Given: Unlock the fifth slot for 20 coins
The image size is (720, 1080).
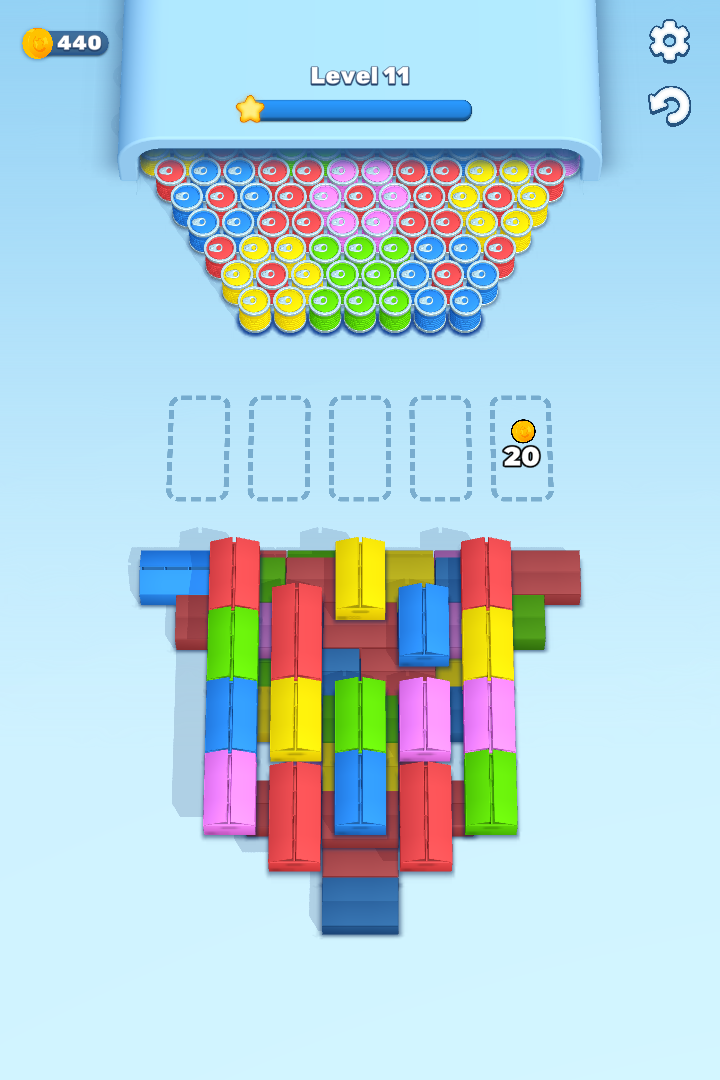Looking at the screenshot, I should pos(521,447).
